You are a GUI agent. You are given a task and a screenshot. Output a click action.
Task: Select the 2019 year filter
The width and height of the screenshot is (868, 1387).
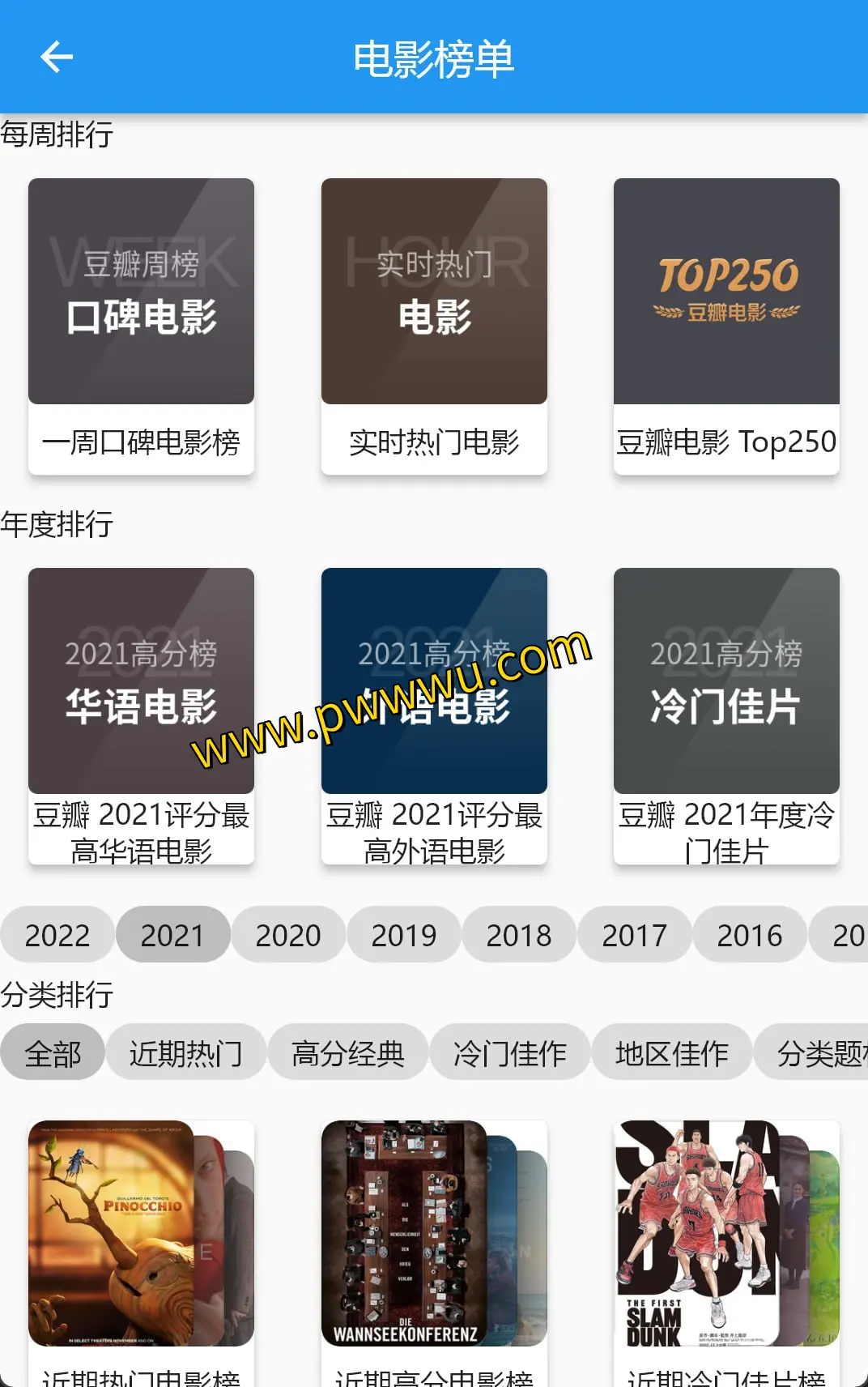pos(403,935)
